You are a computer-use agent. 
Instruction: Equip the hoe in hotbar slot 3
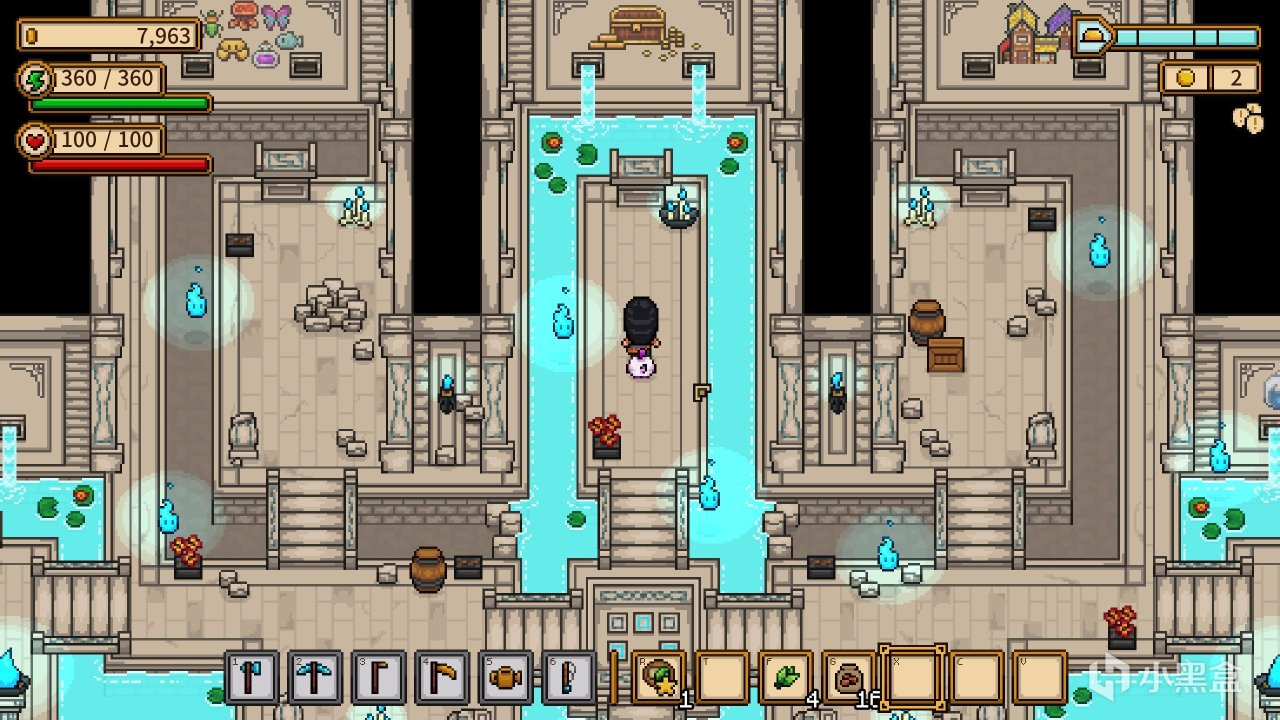coord(379,678)
